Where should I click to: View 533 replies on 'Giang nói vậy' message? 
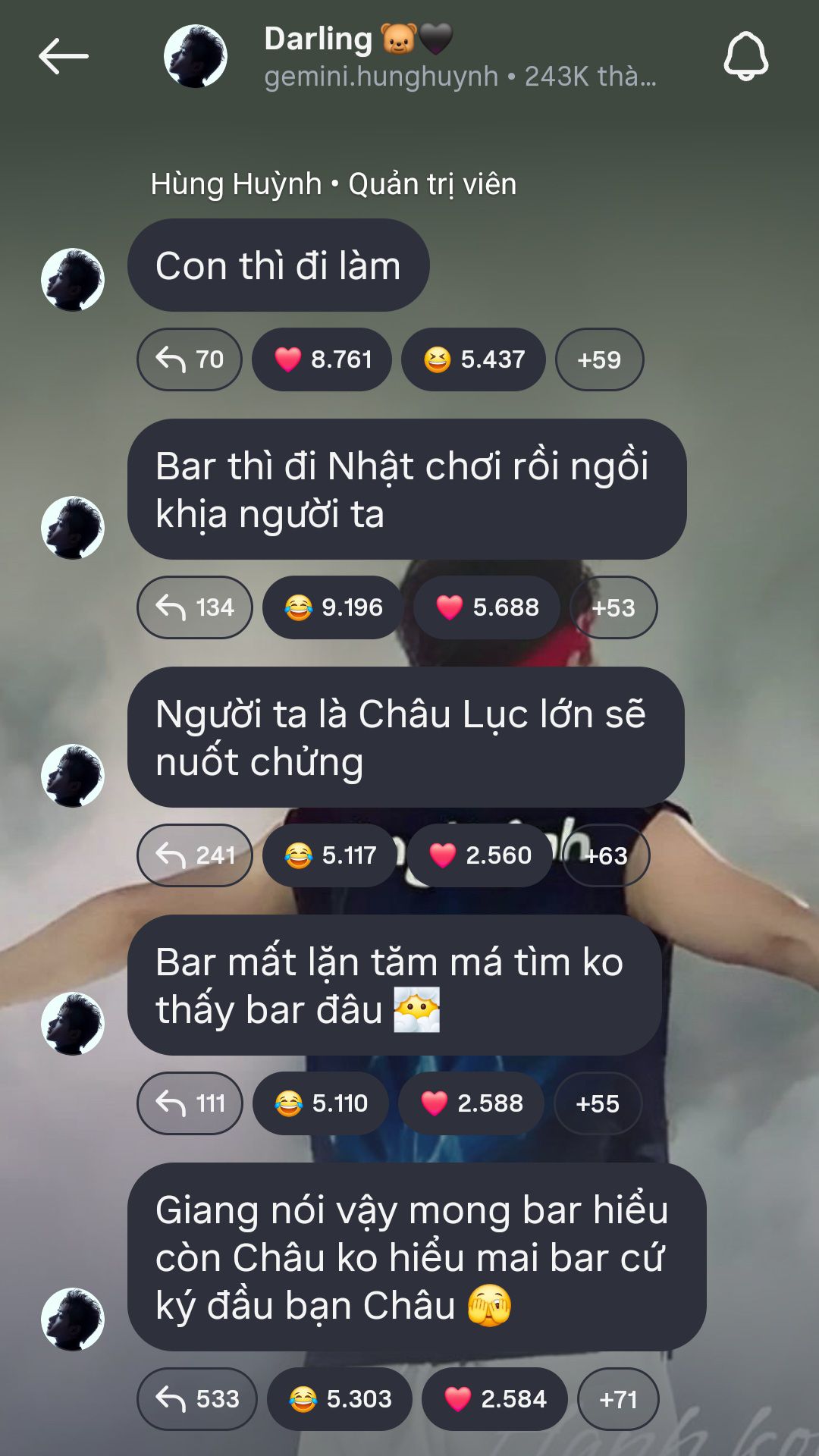click(x=197, y=1399)
